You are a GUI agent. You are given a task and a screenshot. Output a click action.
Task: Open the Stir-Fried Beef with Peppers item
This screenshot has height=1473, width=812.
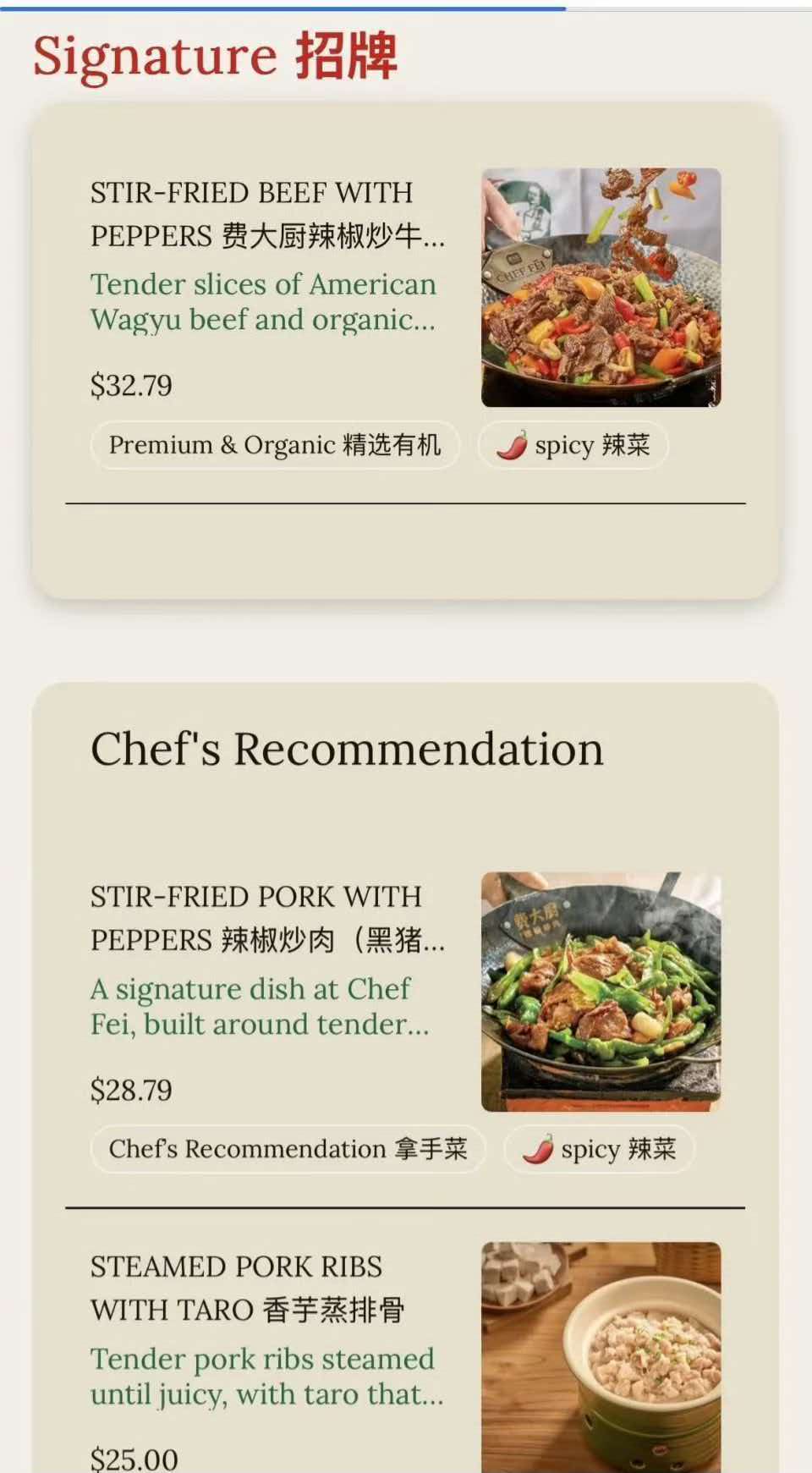[267, 214]
